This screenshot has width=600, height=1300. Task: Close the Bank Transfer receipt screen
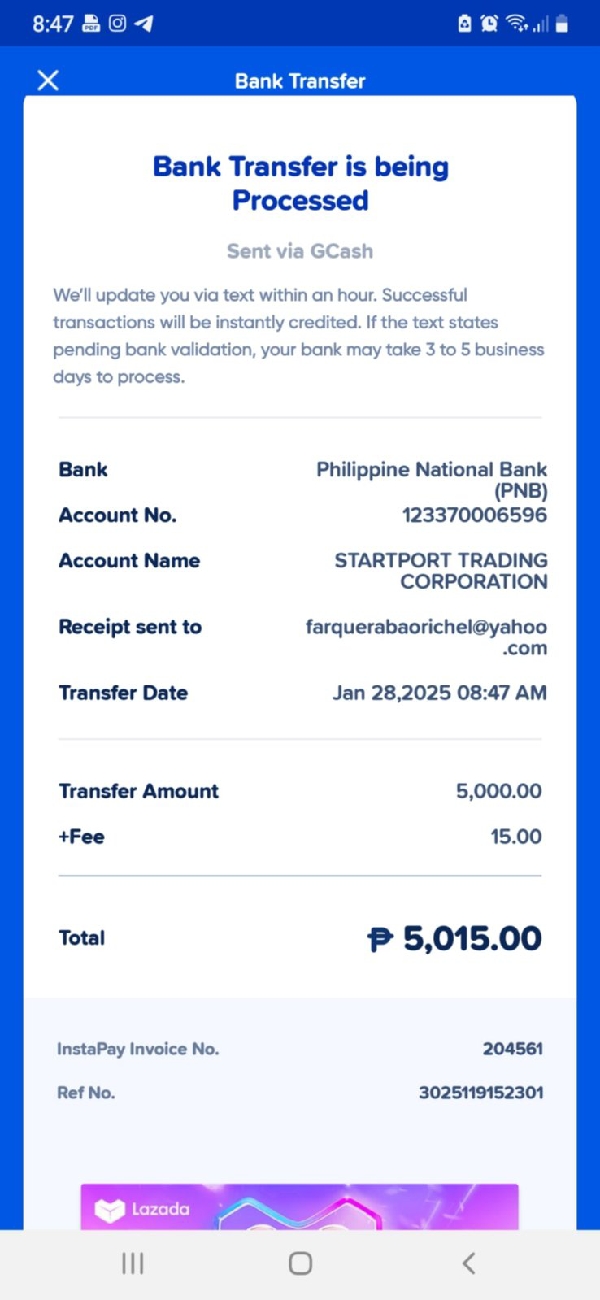pyautogui.click(x=48, y=81)
